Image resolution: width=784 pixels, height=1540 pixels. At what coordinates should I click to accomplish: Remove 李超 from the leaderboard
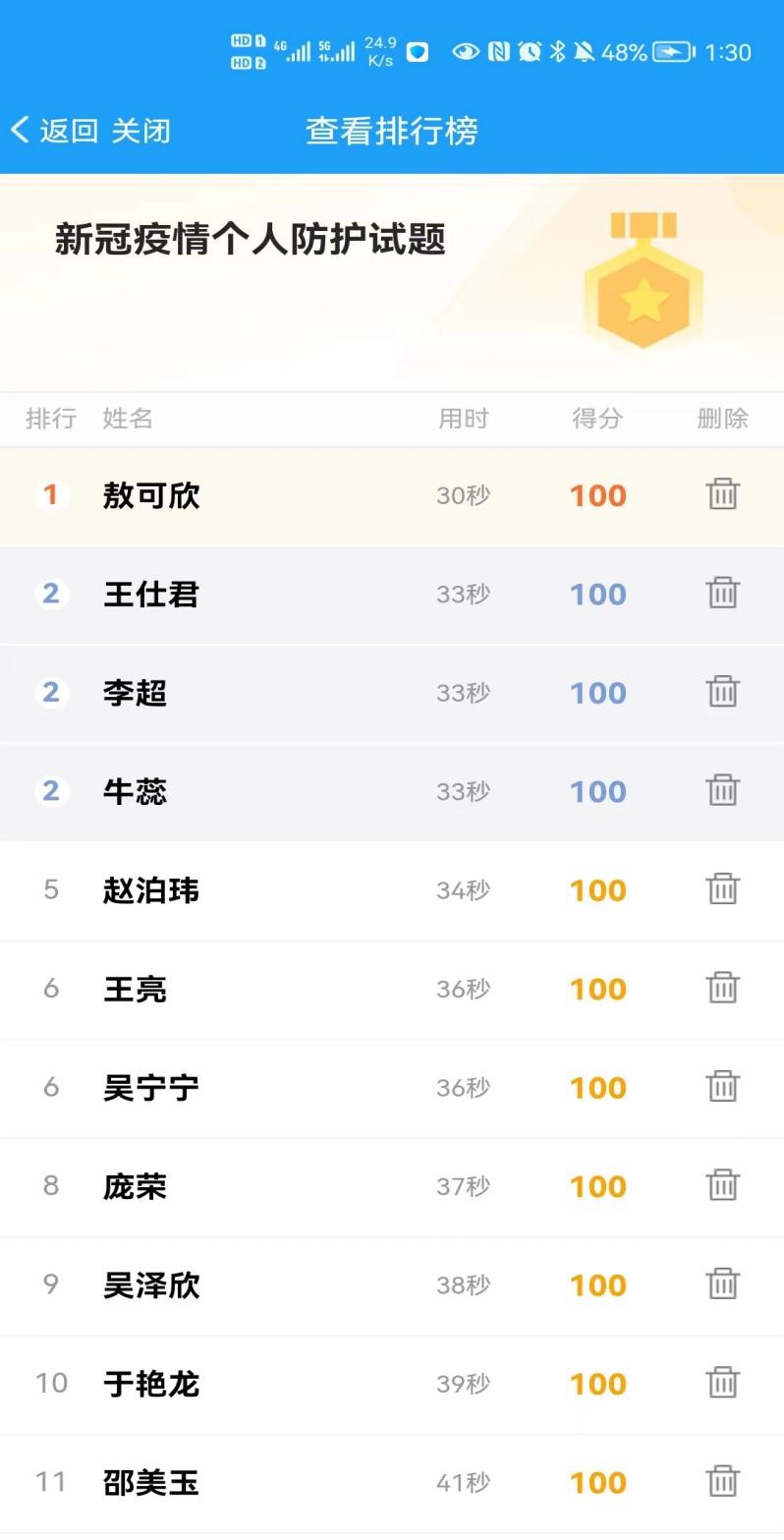coord(722,692)
